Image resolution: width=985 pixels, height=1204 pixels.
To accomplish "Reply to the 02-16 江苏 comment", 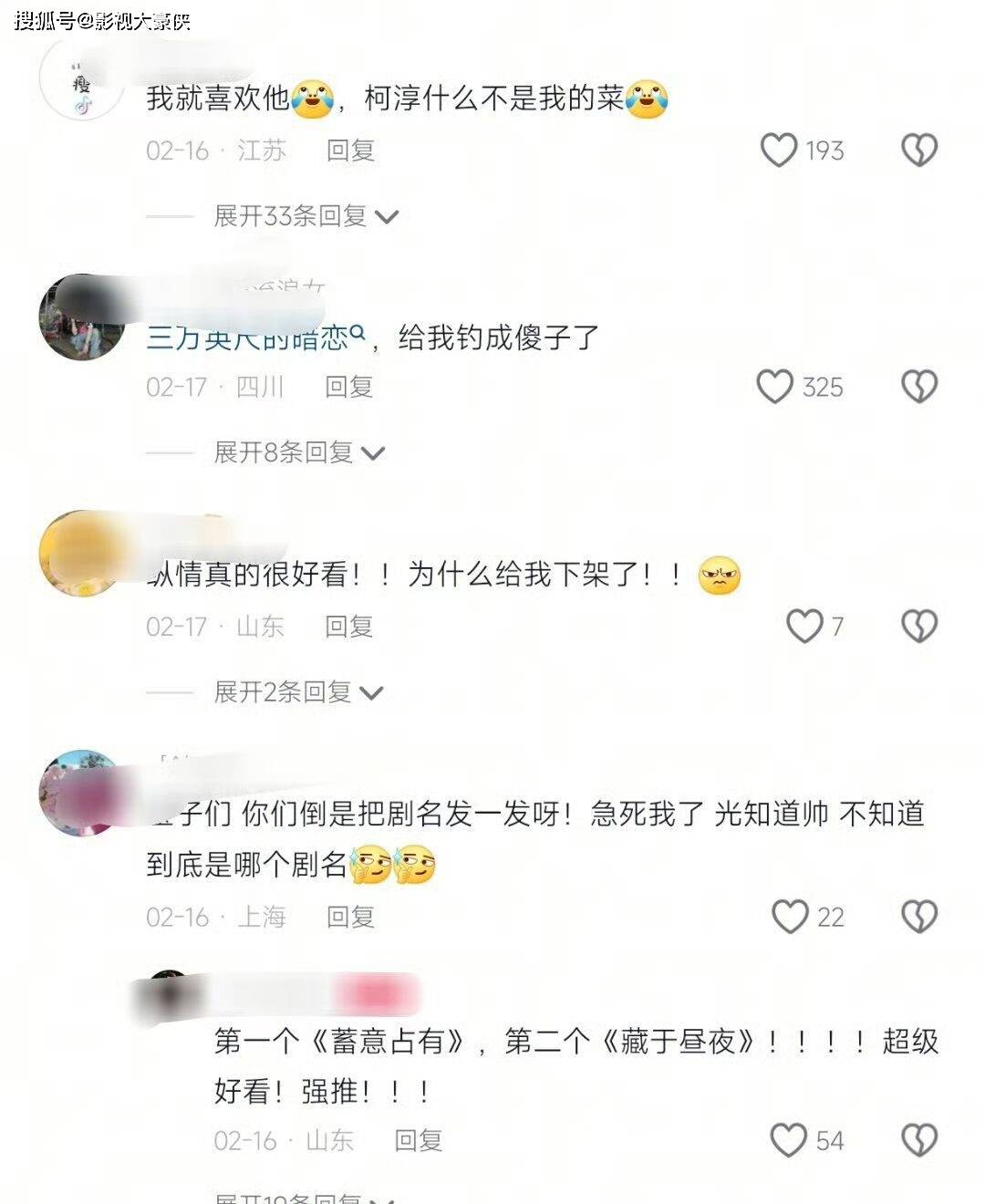I will click(351, 150).
